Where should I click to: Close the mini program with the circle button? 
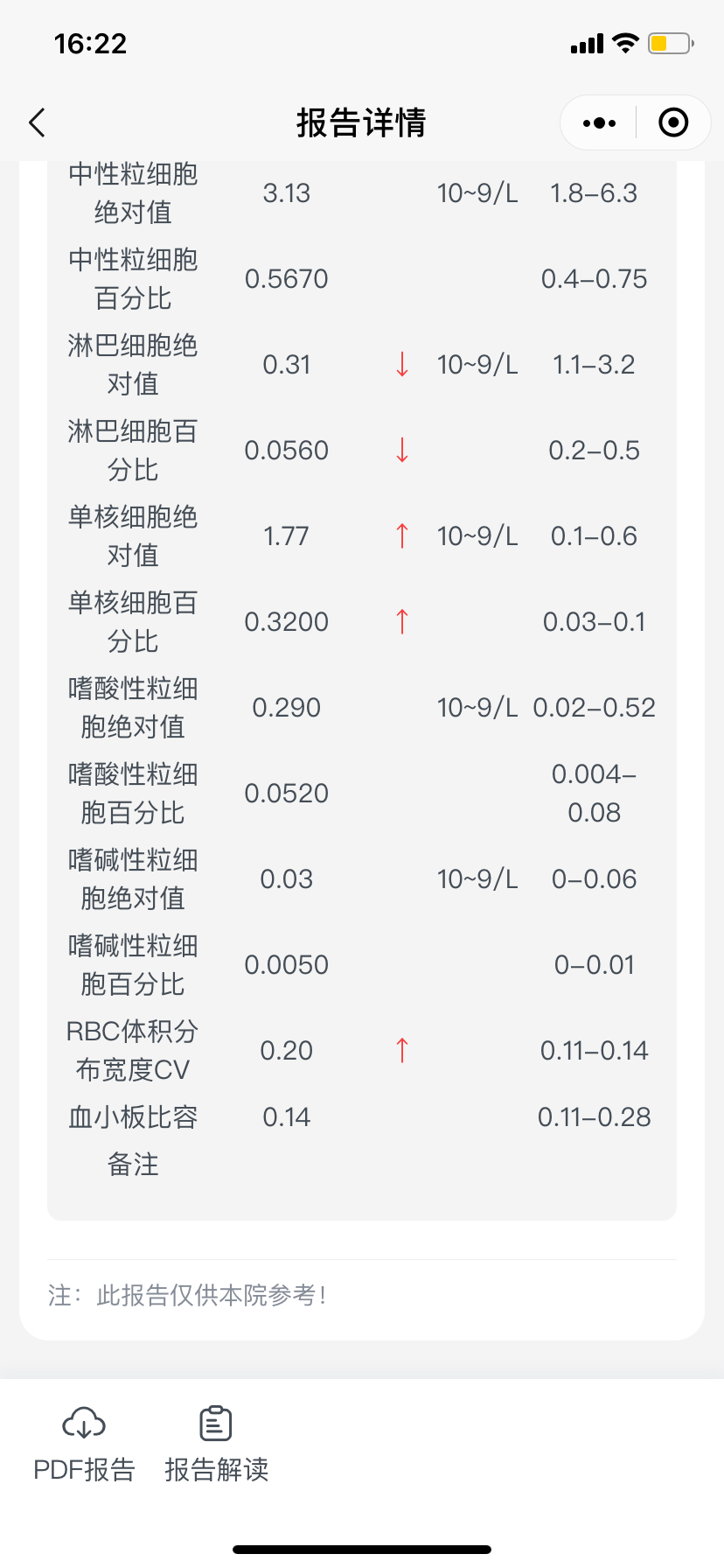(673, 122)
